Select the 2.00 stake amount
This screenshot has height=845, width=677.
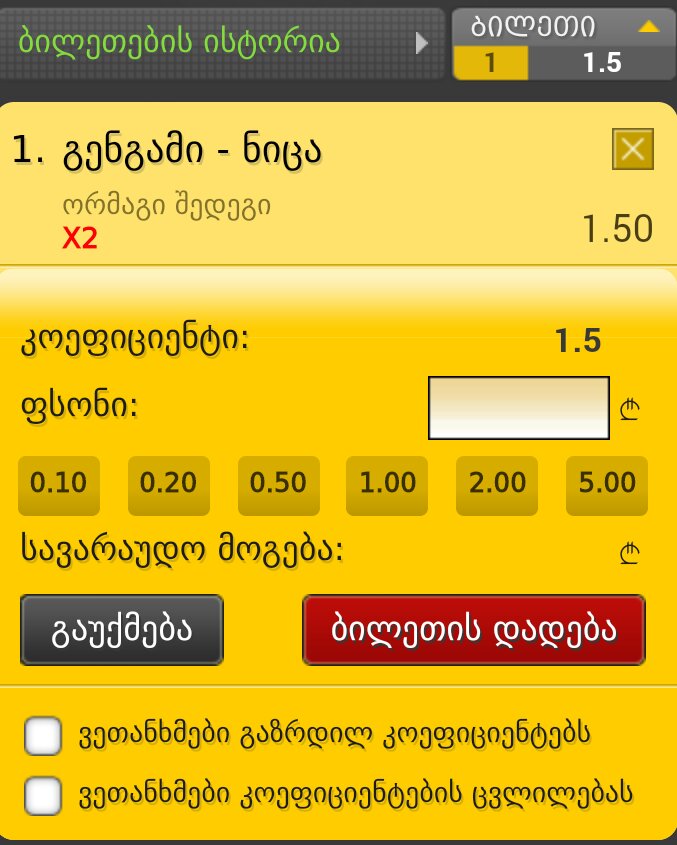(497, 483)
